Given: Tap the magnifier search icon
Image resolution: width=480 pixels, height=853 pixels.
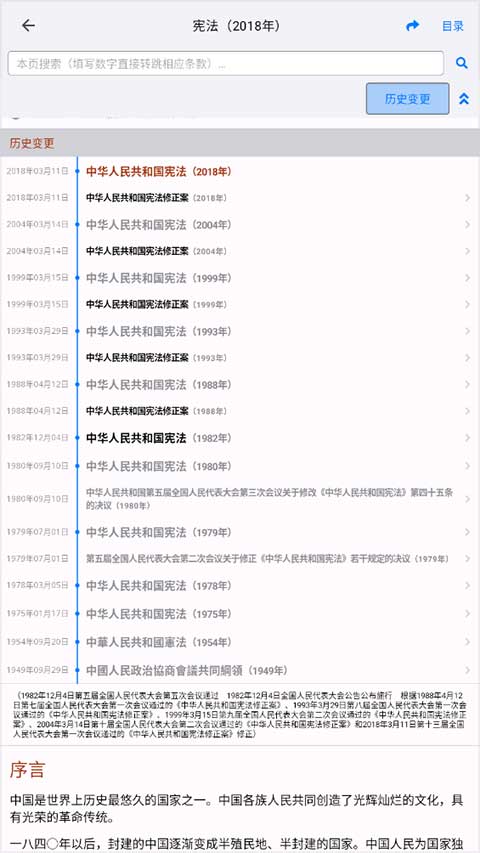Looking at the screenshot, I should click(461, 63).
